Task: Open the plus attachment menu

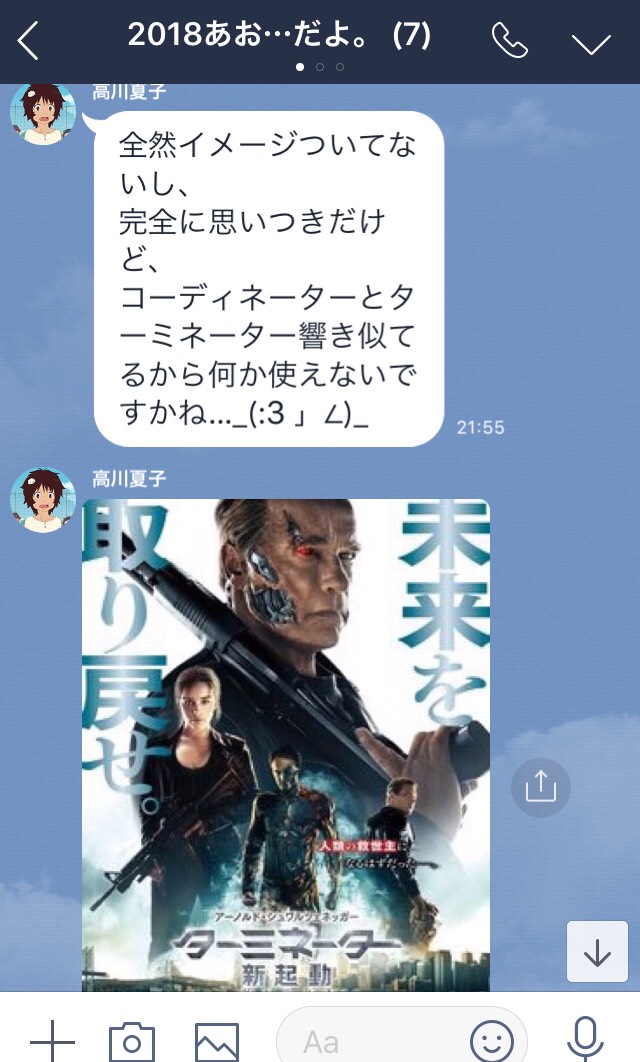Action: pos(52,1040)
